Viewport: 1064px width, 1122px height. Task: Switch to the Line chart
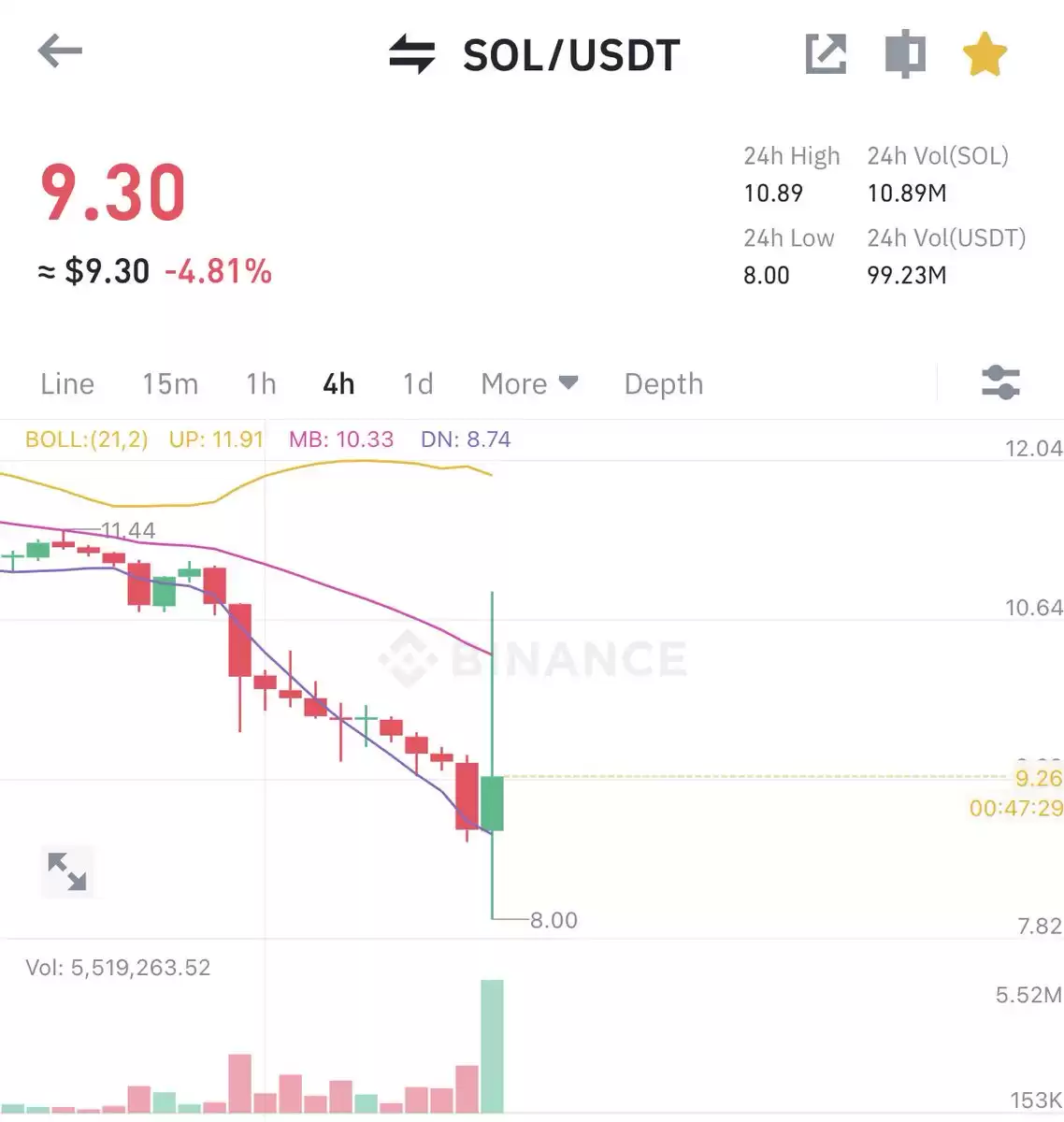click(x=67, y=383)
